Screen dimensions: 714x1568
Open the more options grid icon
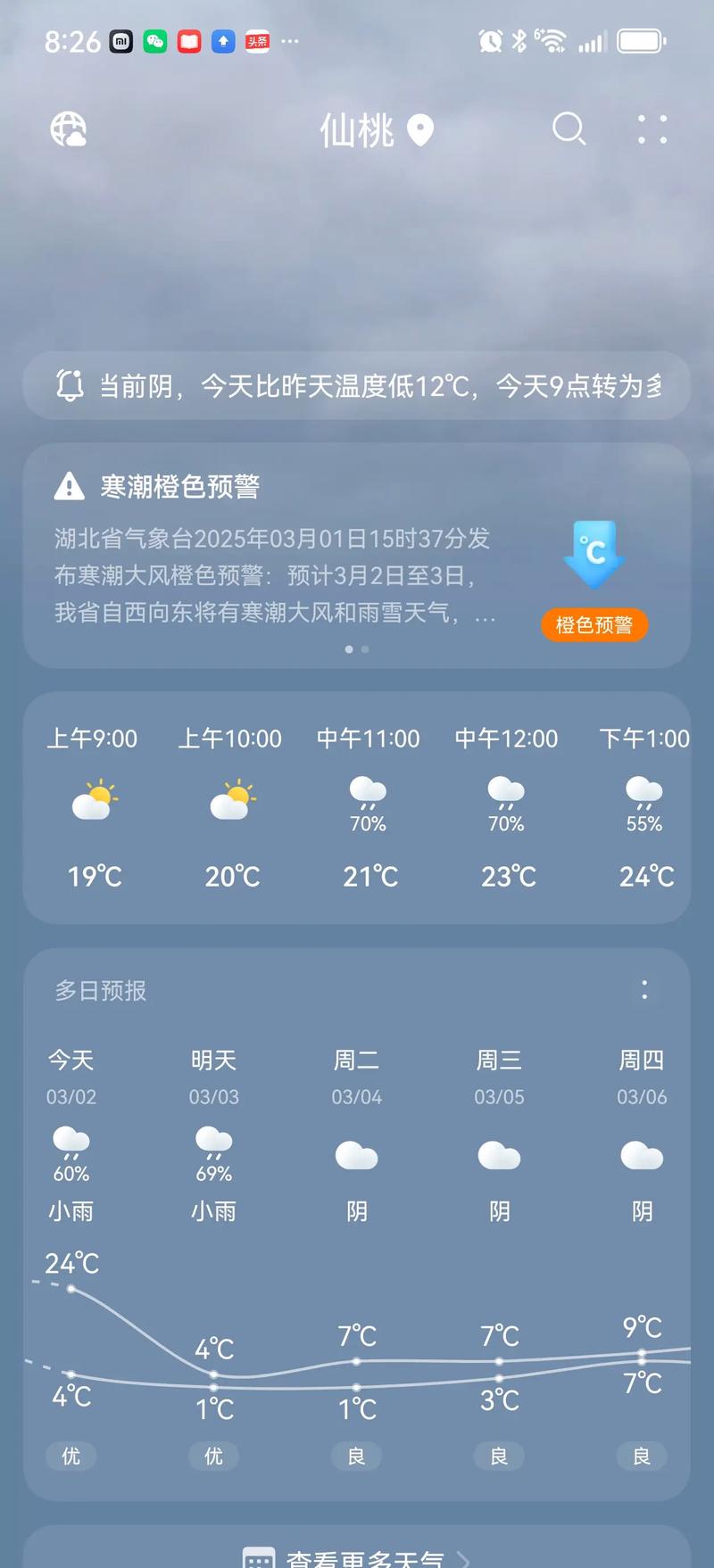tap(652, 130)
